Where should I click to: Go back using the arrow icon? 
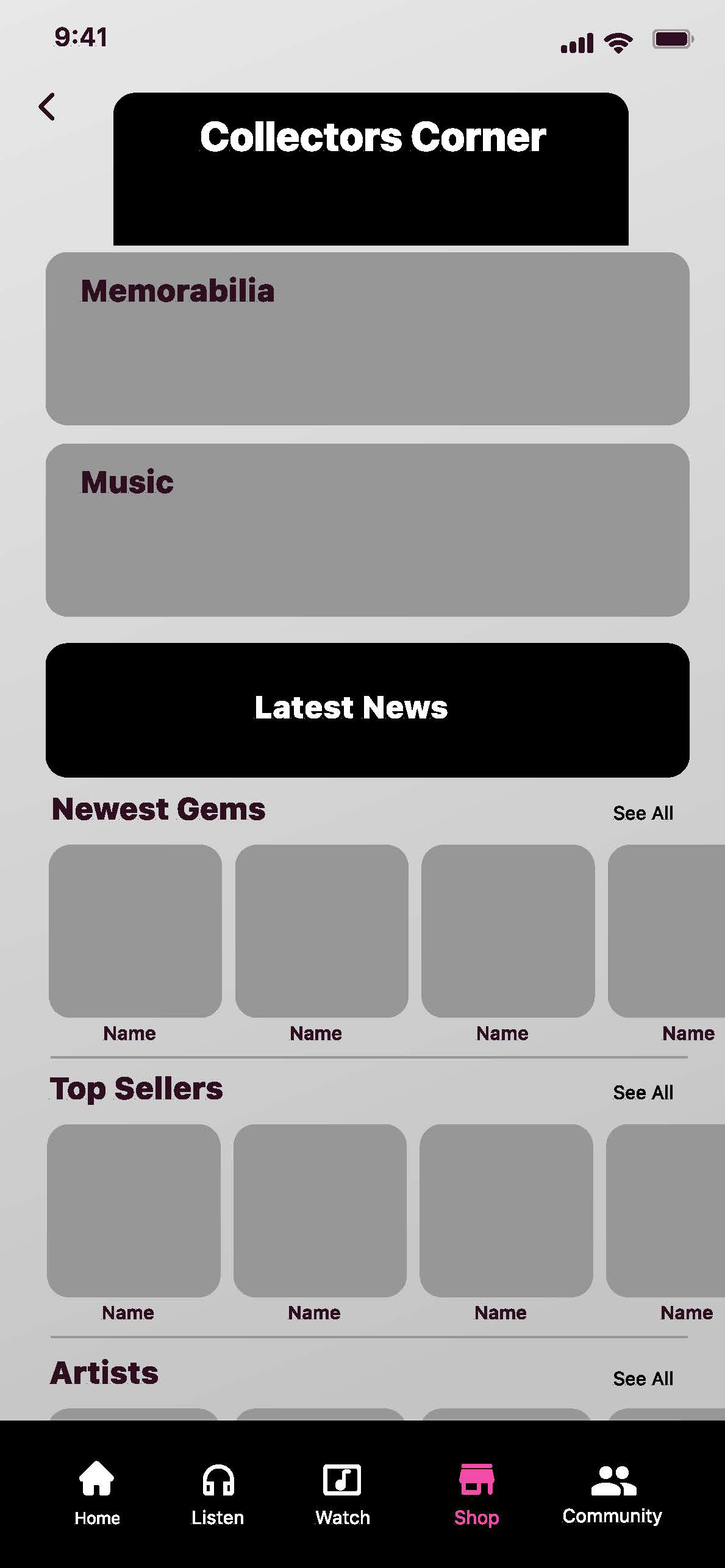click(x=47, y=107)
